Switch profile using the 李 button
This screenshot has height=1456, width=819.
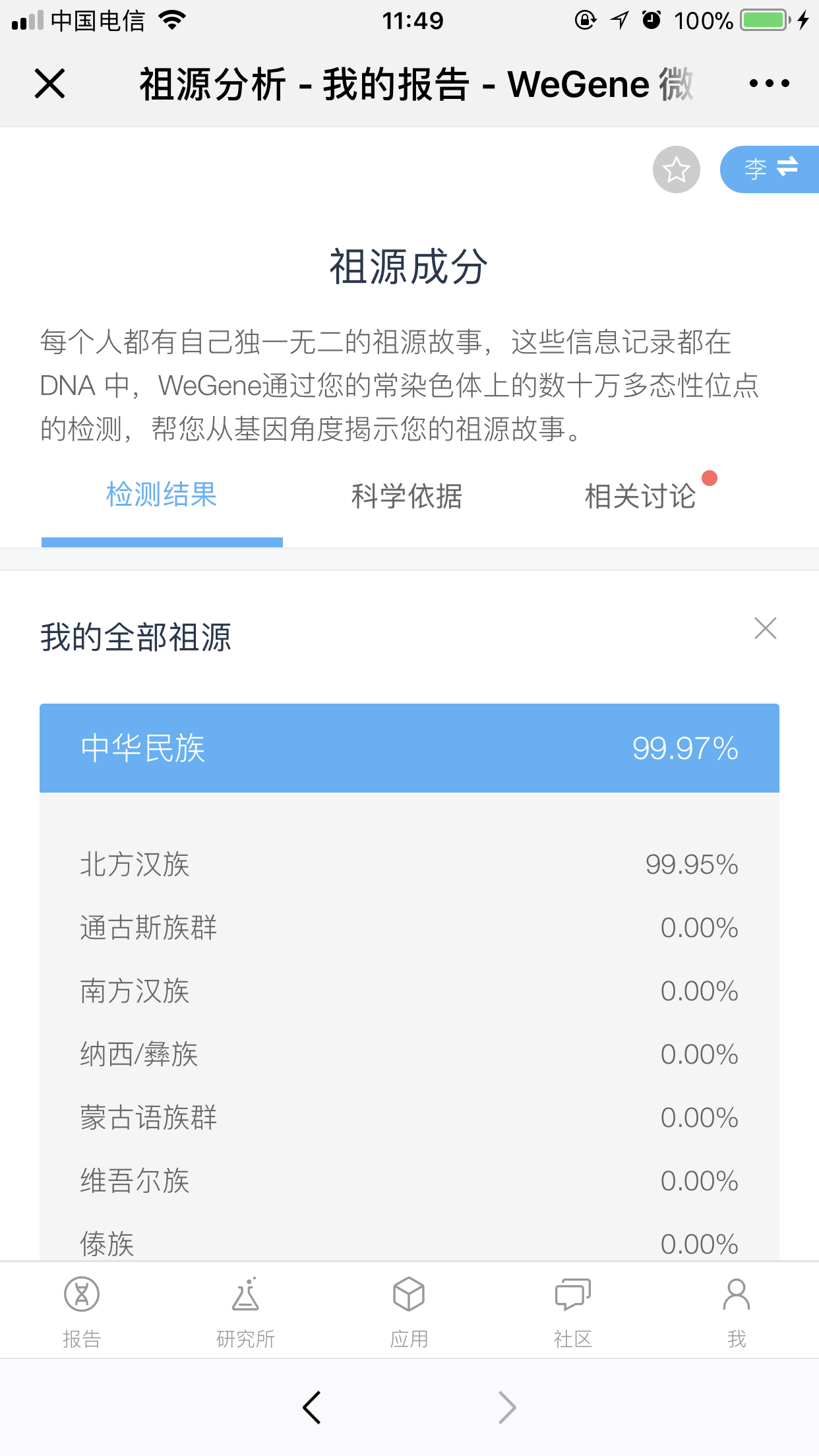[x=770, y=169]
